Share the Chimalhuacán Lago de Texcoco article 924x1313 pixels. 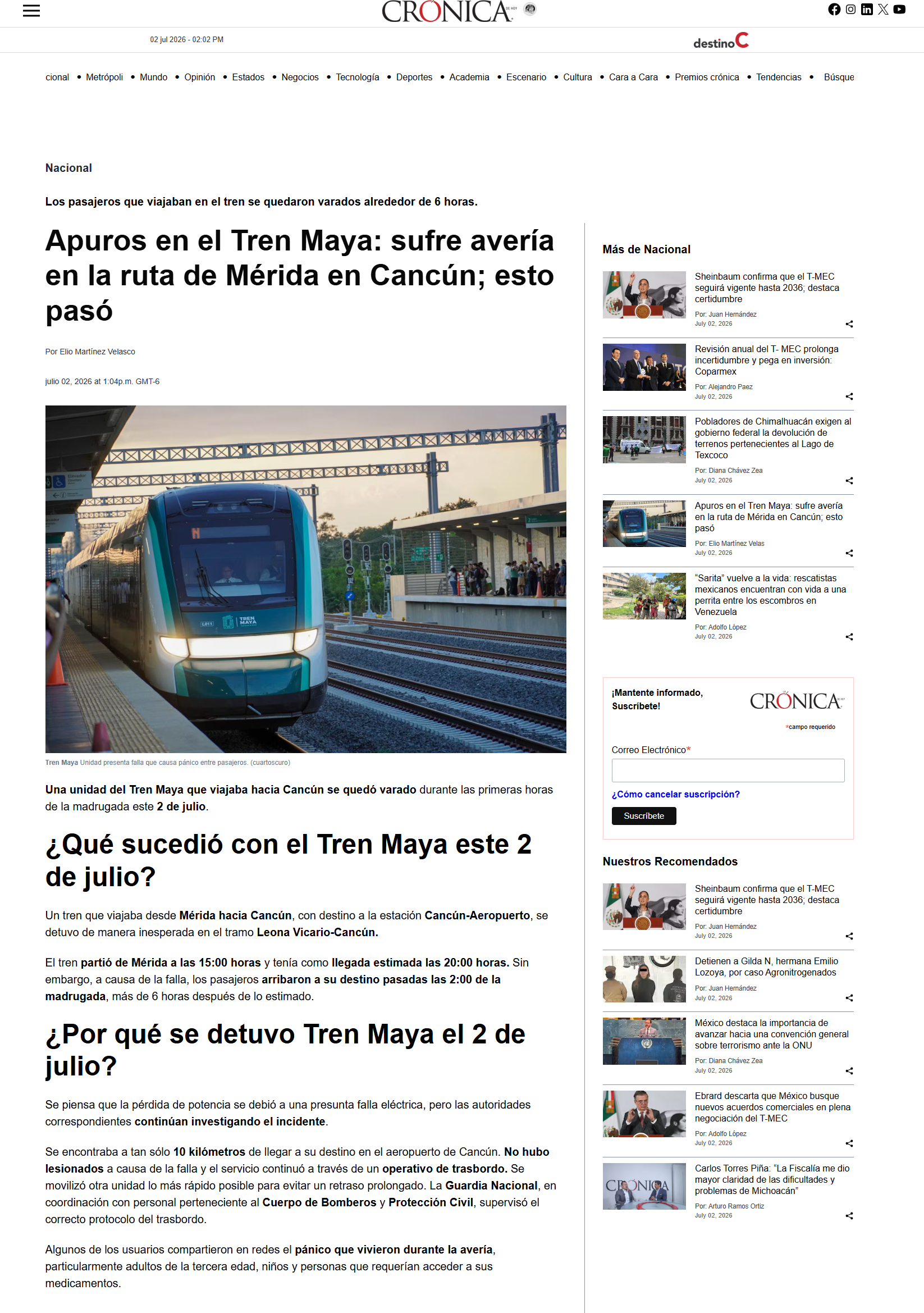point(849,480)
